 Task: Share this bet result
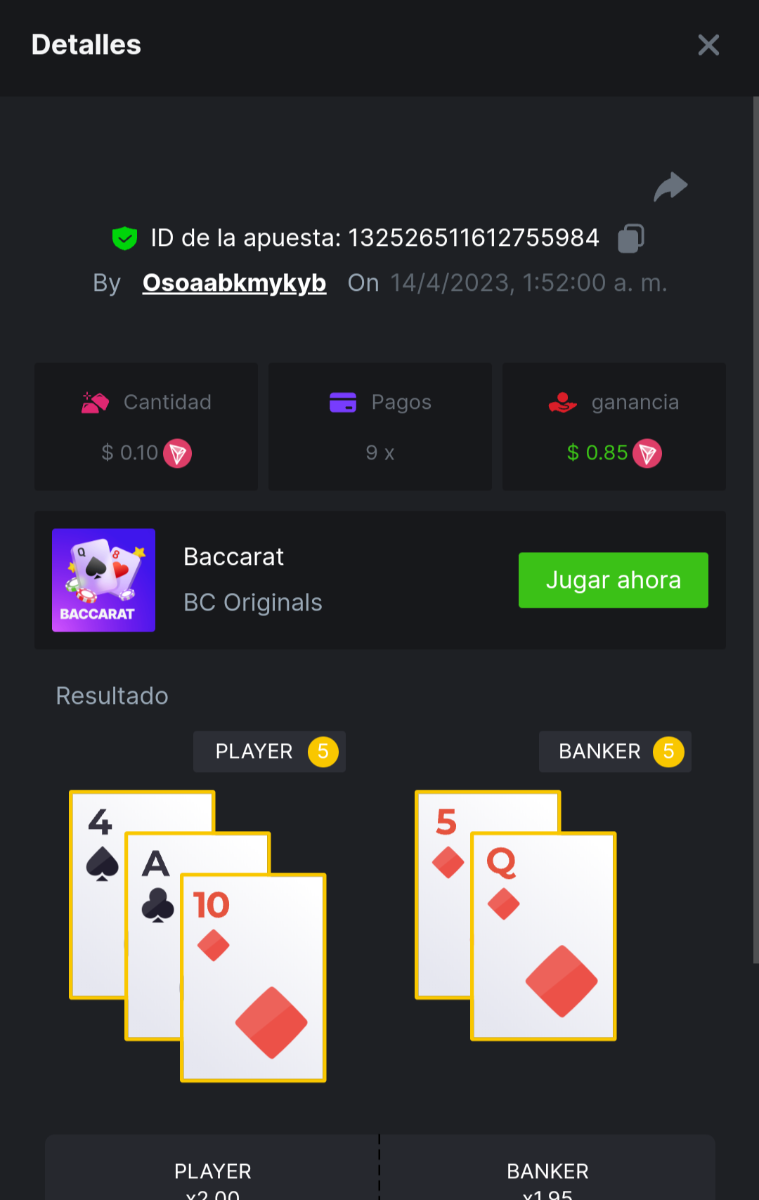(x=670, y=187)
